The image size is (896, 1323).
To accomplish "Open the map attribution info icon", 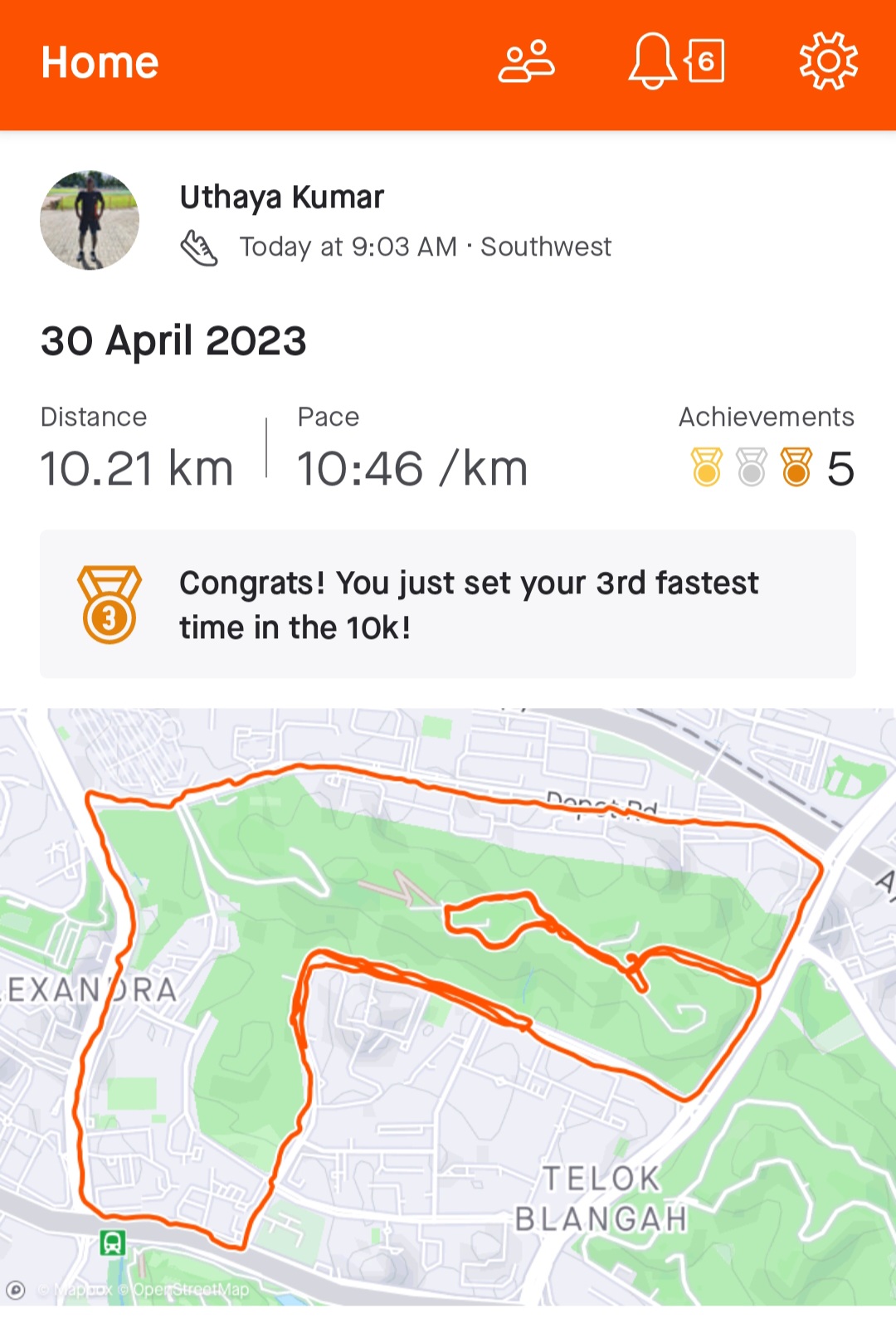I will (x=16, y=1290).
